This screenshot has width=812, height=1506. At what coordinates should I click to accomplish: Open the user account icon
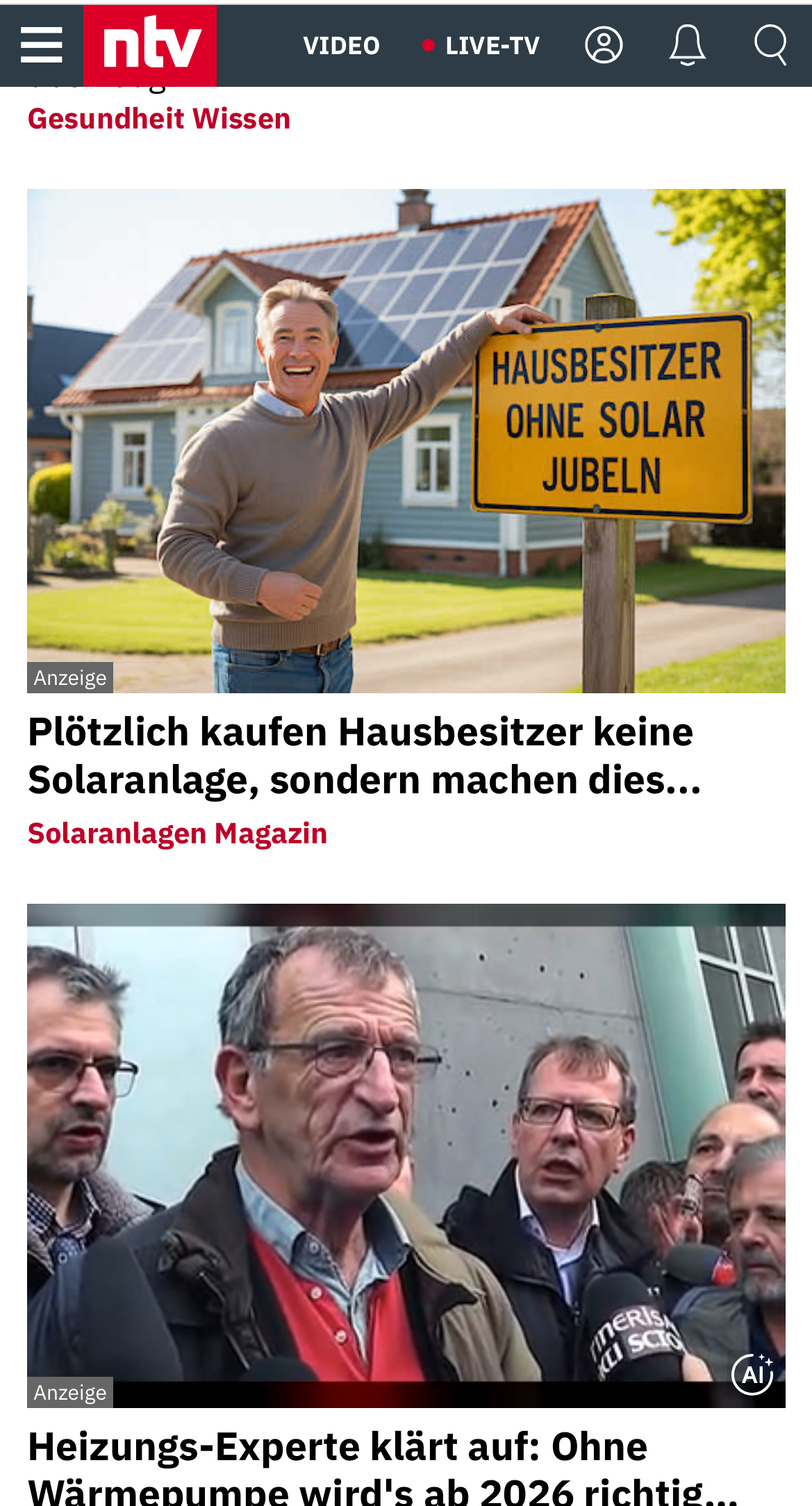(x=604, y=46)
